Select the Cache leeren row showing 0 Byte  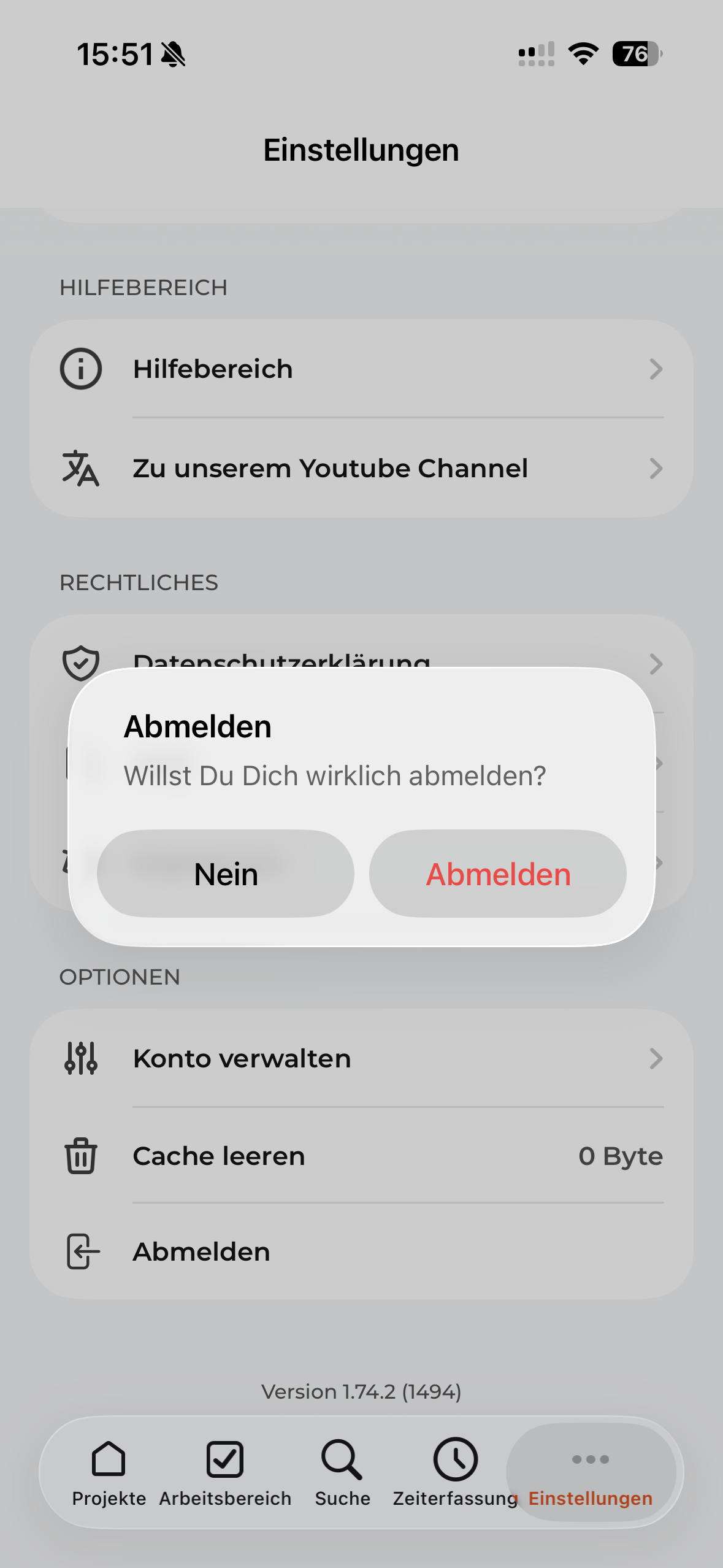[x=362, y=1155]
